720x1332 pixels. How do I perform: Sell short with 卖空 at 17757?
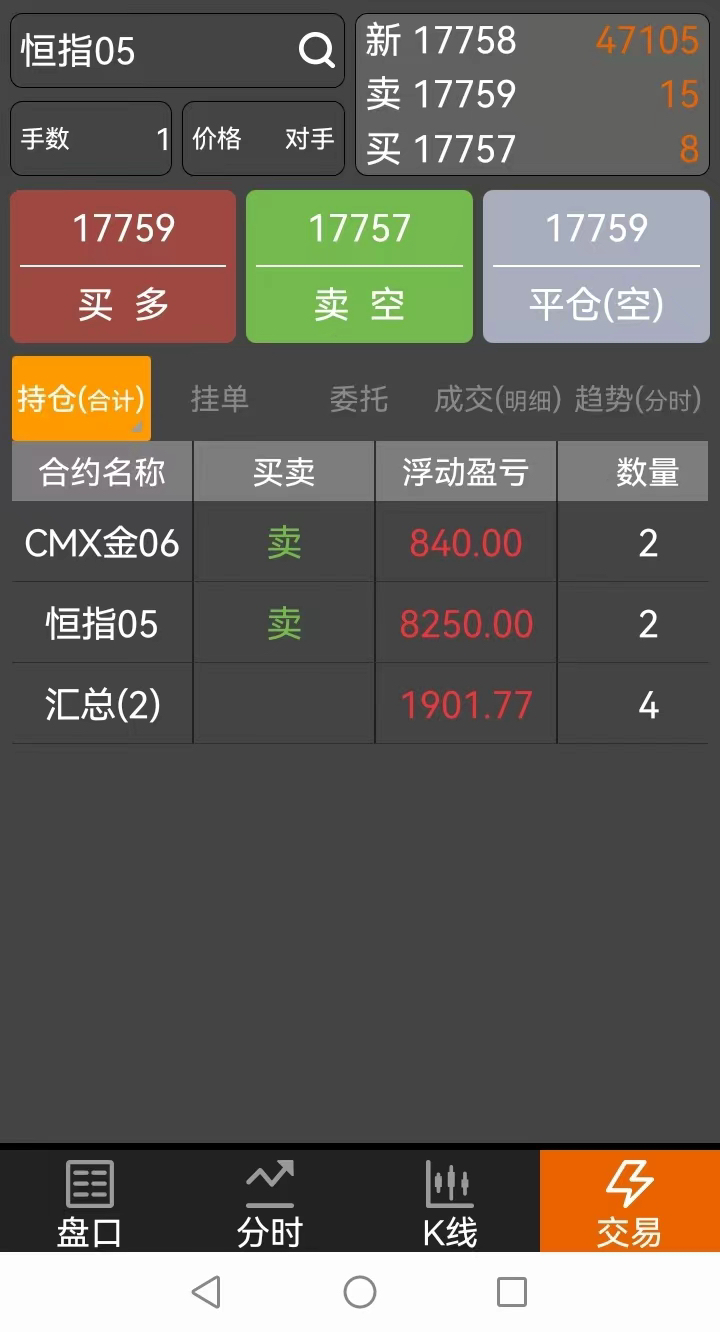(359, 266)
